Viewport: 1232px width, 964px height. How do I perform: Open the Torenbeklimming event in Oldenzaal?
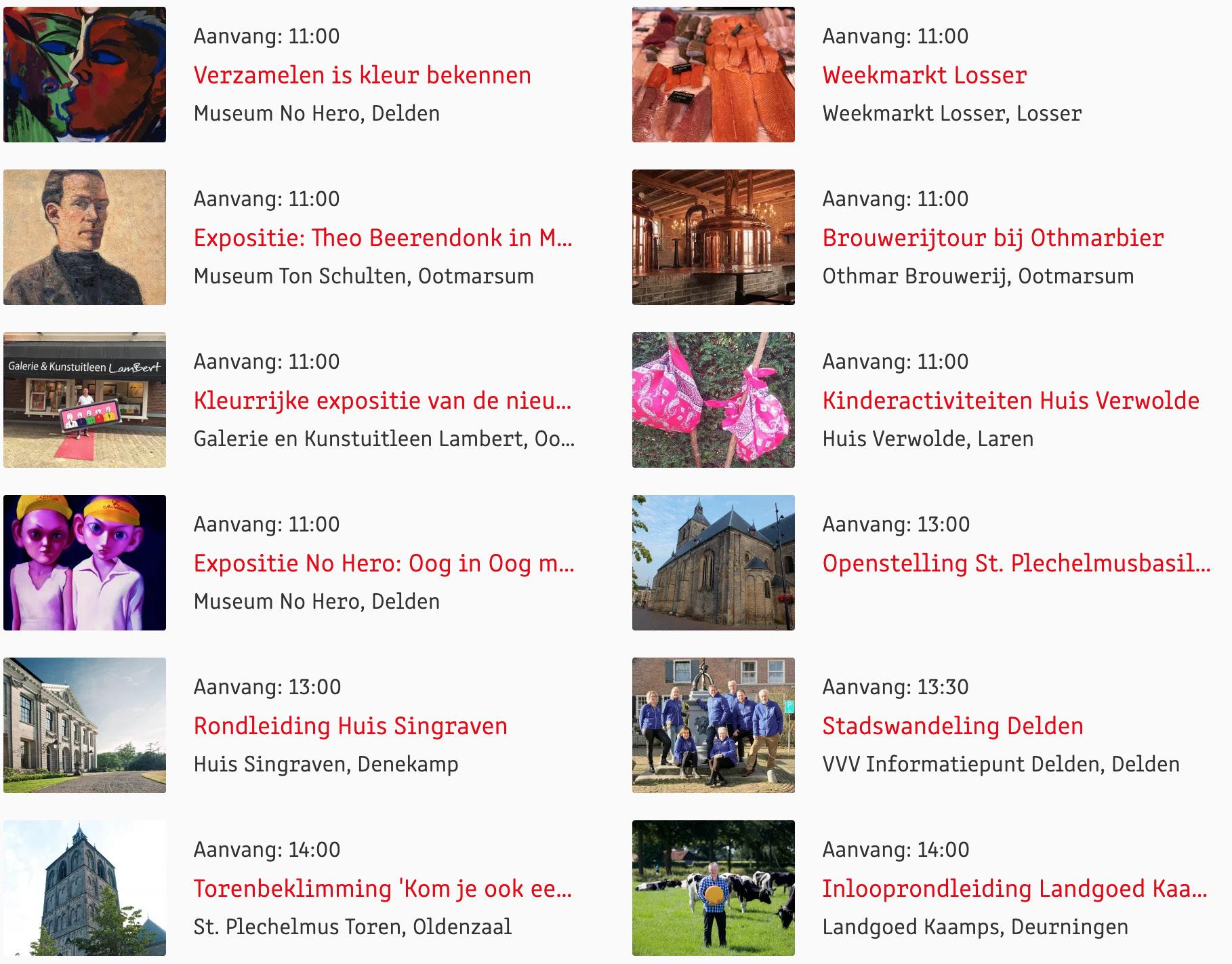[x=383, y=889]
